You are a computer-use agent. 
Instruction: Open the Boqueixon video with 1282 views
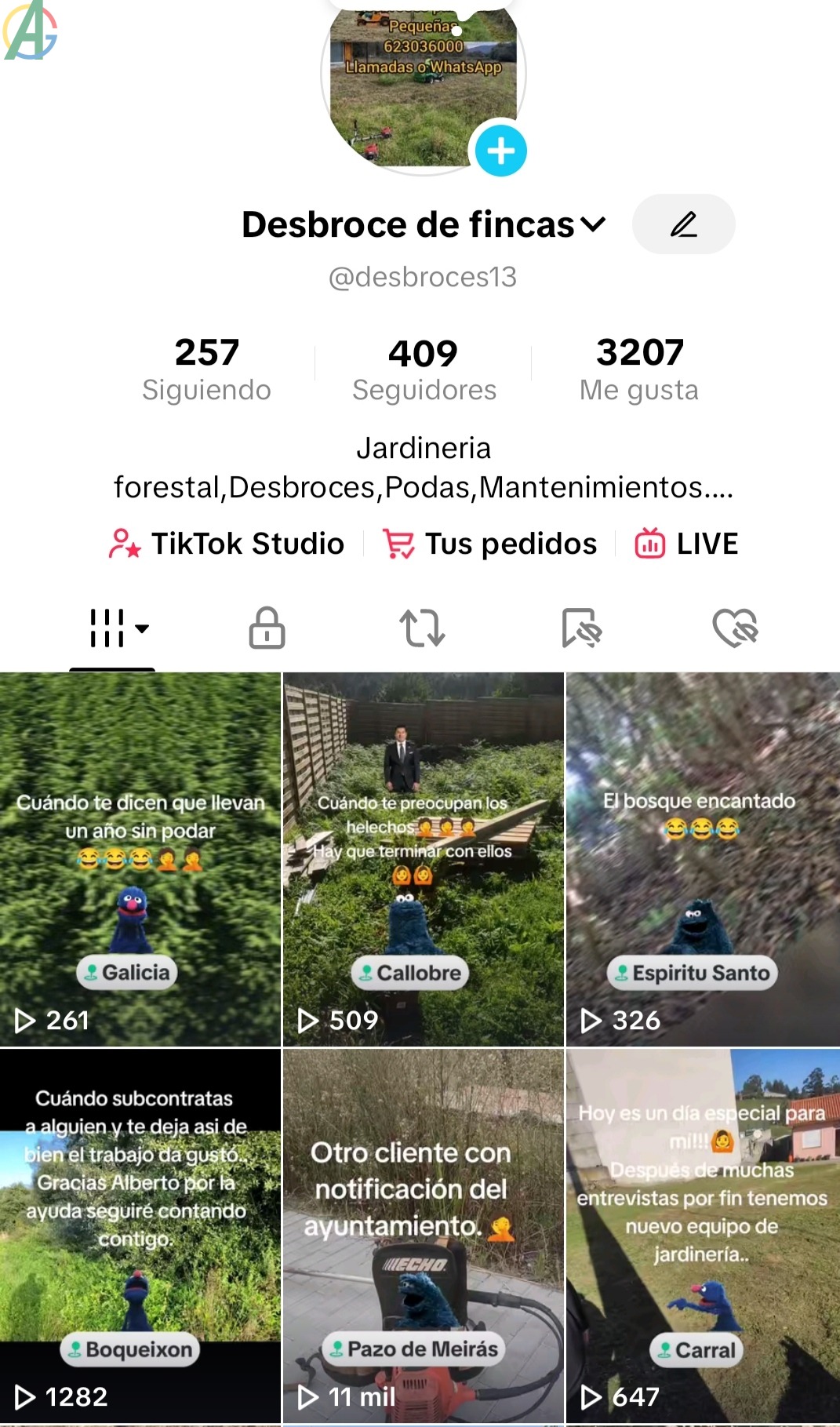click(x=140, y=1236)
